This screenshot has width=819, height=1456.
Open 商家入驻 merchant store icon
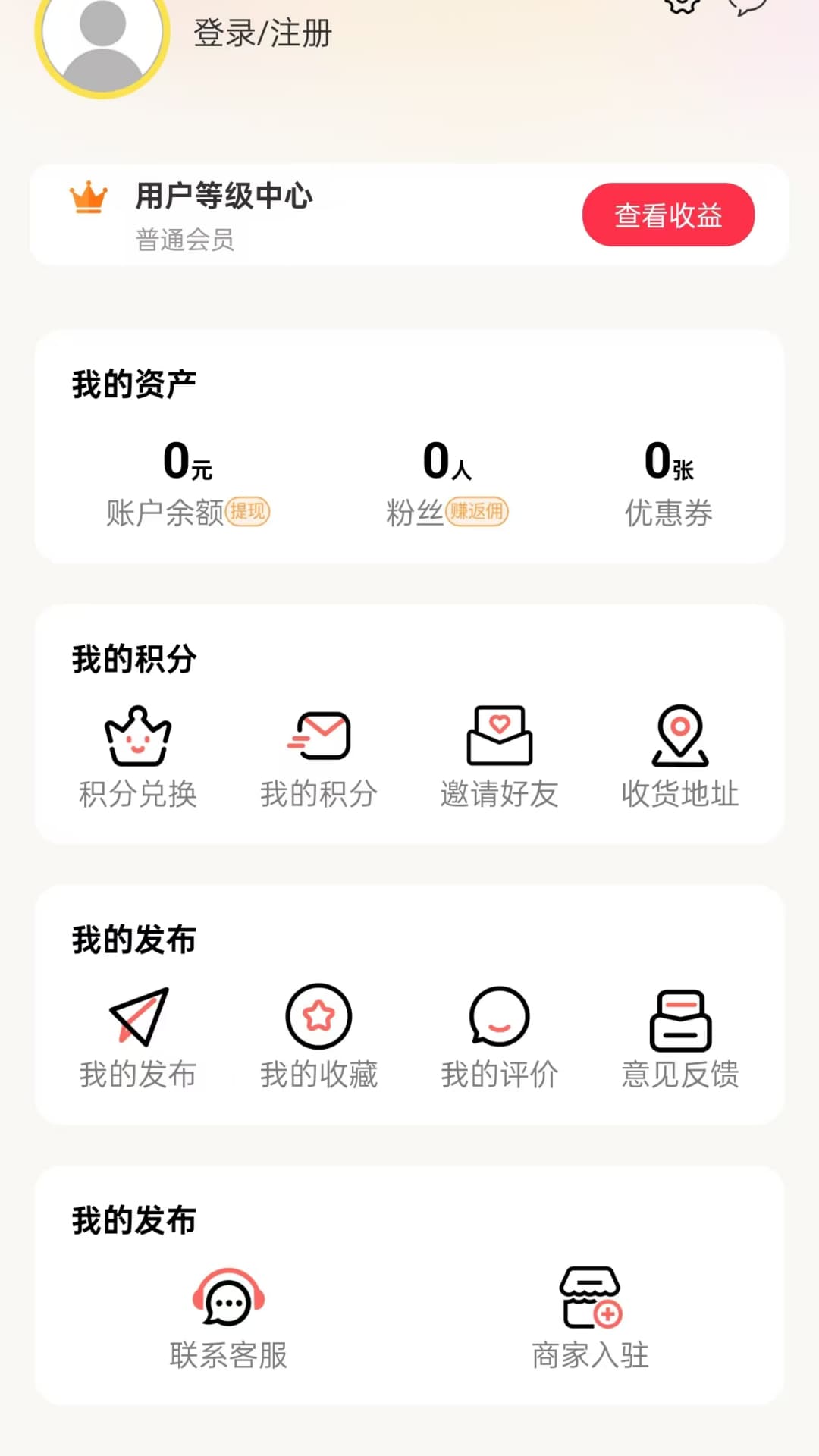pyautogui.click(x=590, y=1298)
